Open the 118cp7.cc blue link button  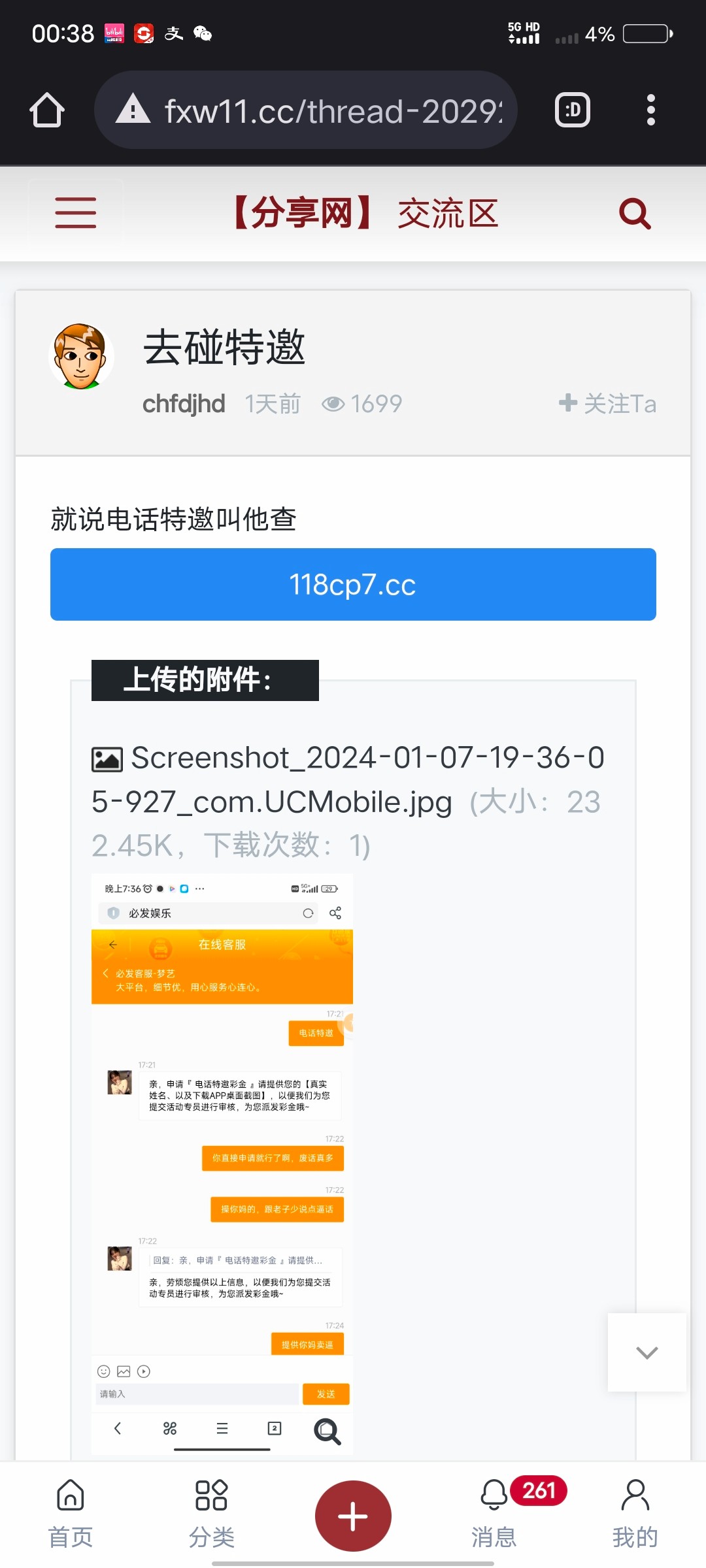coord(353,584)
